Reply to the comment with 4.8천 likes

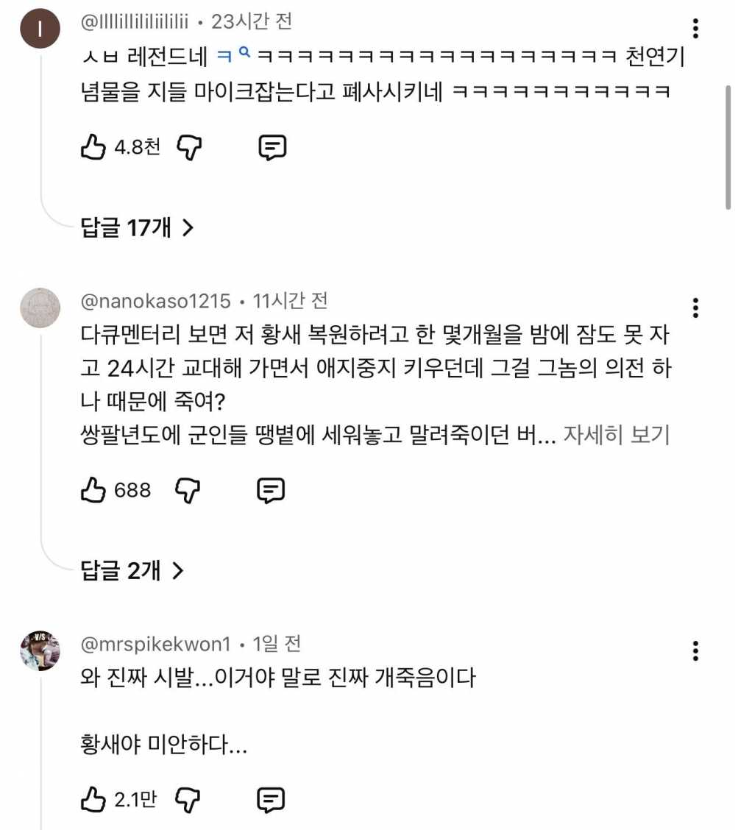point(272,148)
